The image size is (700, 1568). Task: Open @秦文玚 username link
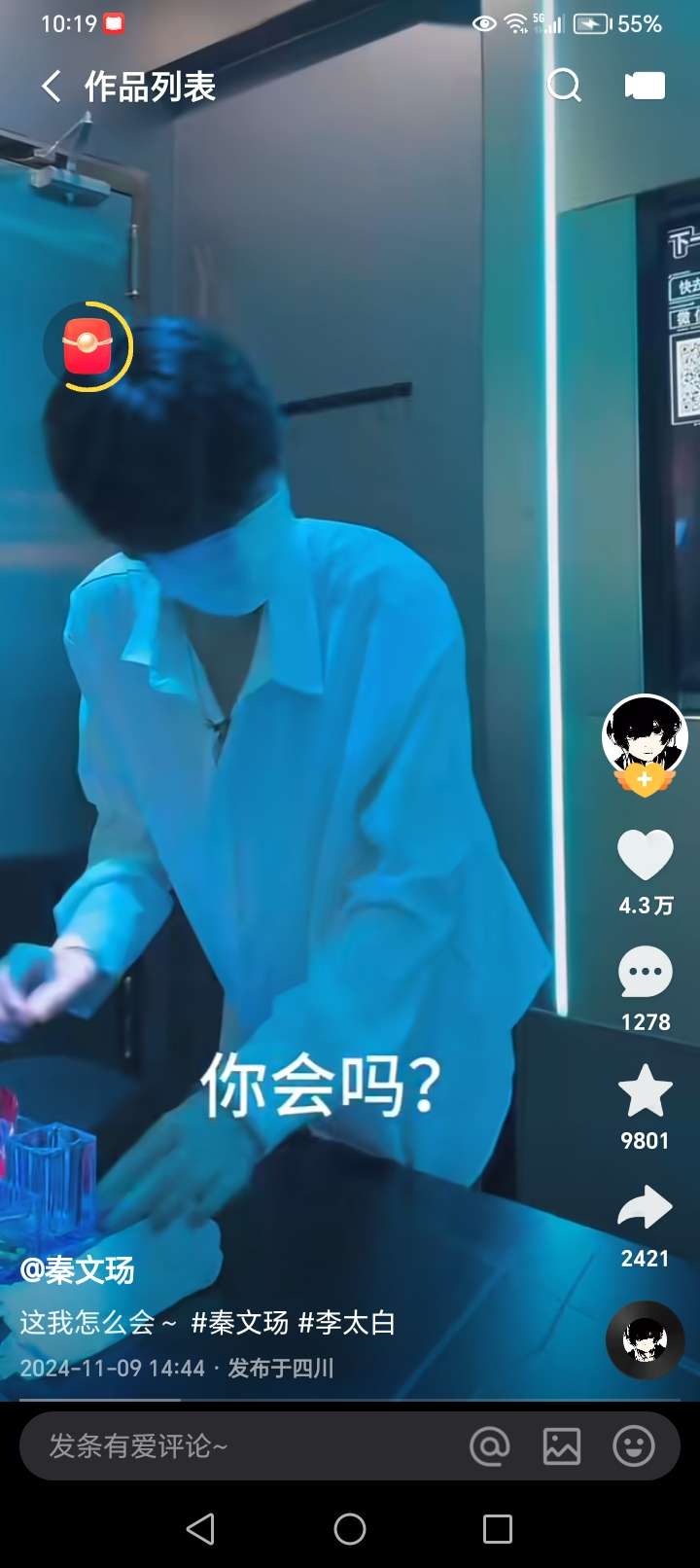77,1270
